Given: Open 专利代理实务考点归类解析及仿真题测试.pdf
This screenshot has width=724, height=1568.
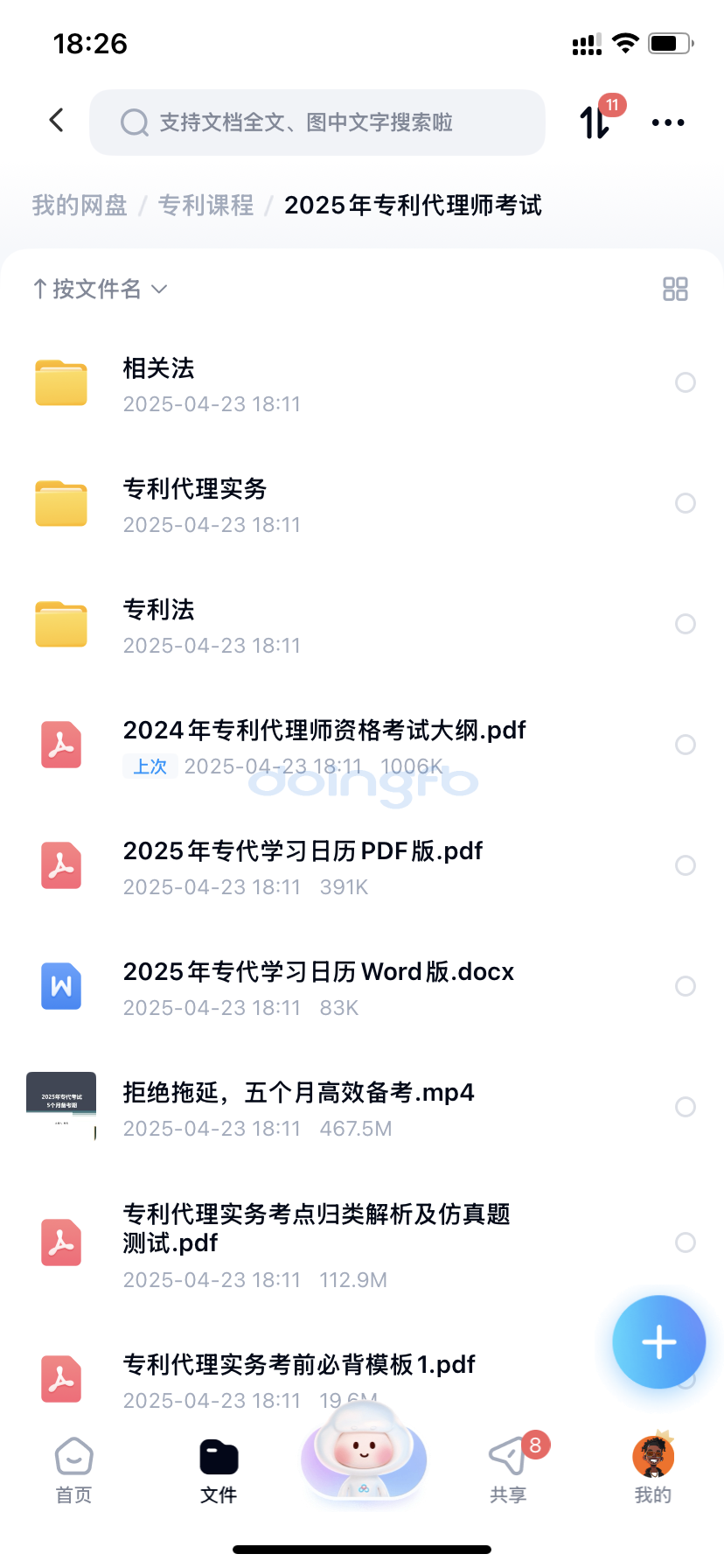Looking at the screenshot, I should (x=315, y=1228).
